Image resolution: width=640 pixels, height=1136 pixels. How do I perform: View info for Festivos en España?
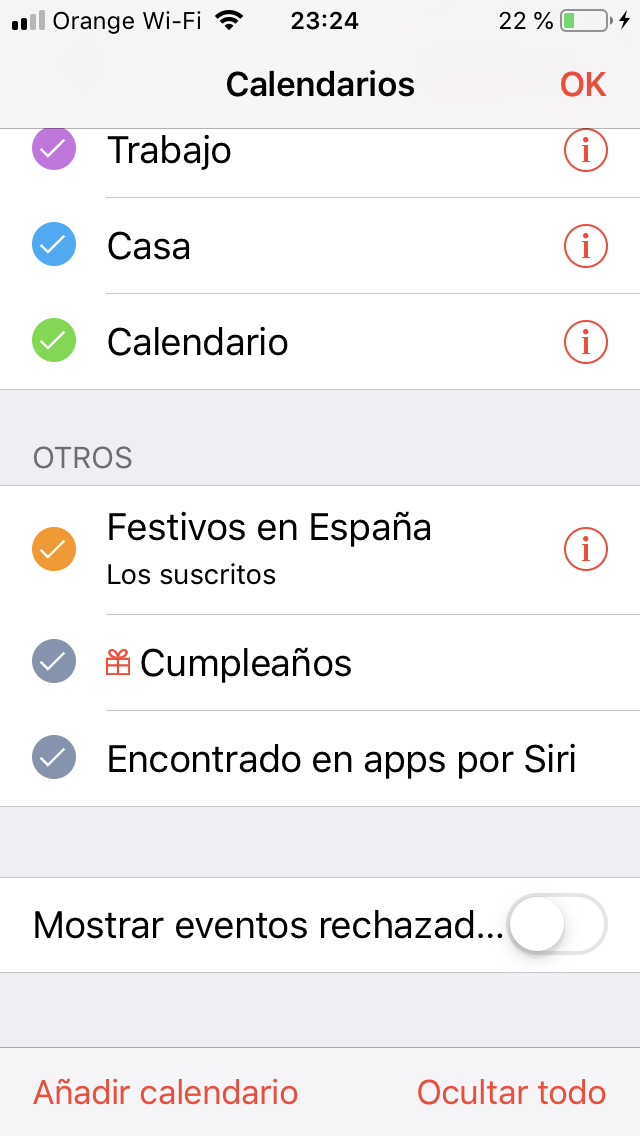585,548
